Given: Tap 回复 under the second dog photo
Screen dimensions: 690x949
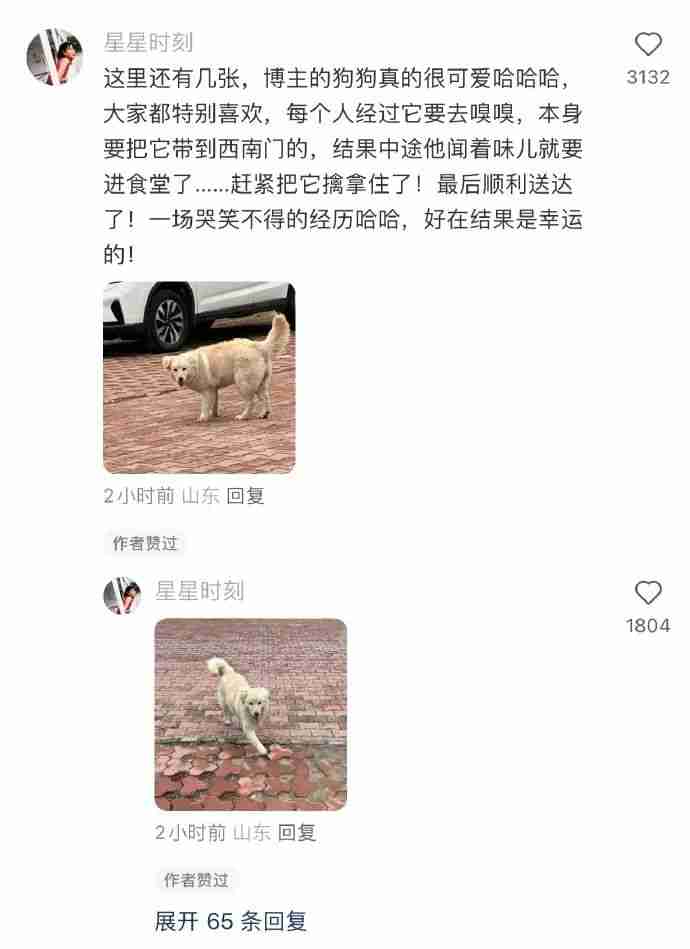Looking at the screenshot, I should click(x=297, y=832).
